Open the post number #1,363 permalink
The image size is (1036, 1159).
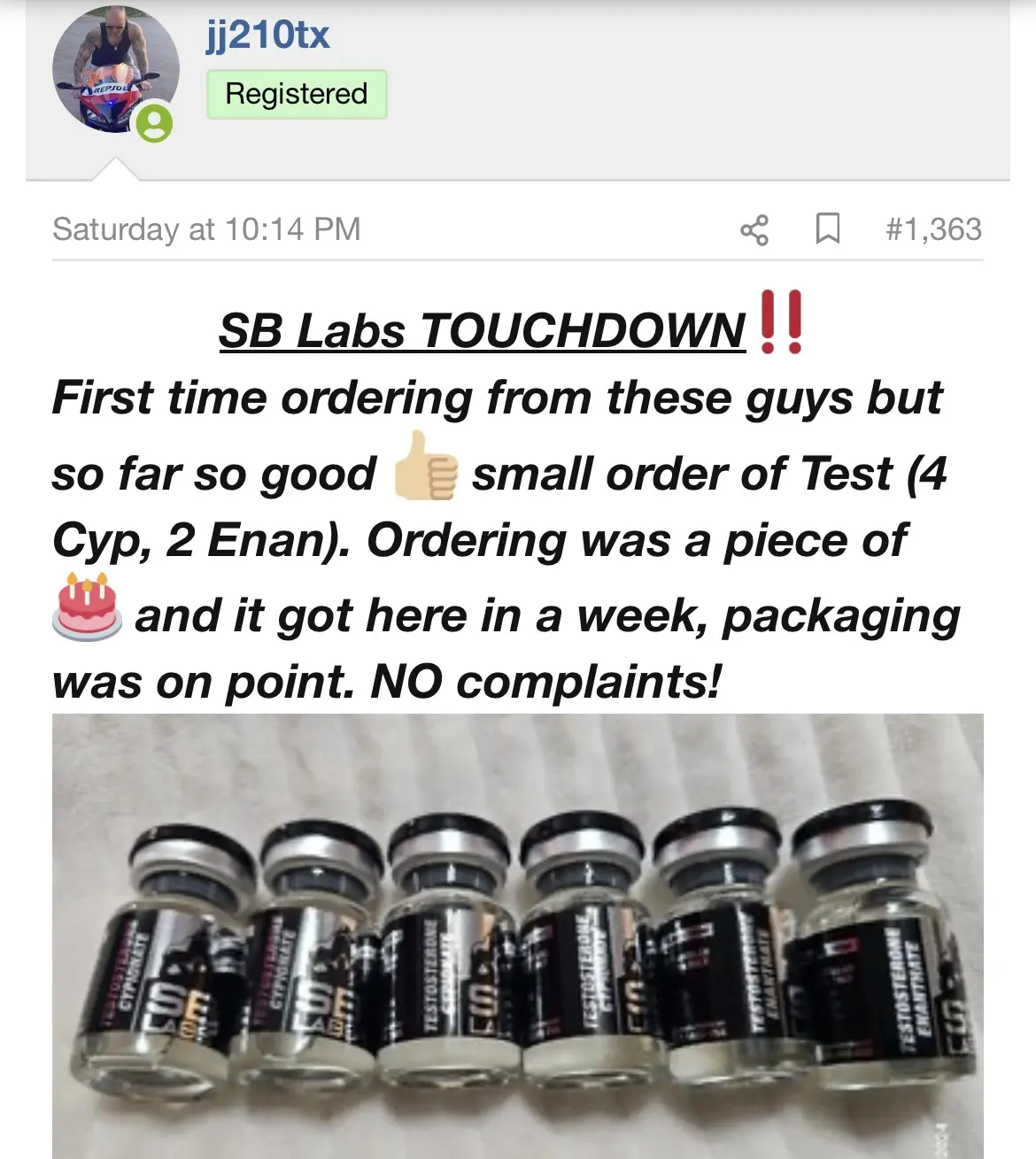[933, 229]
